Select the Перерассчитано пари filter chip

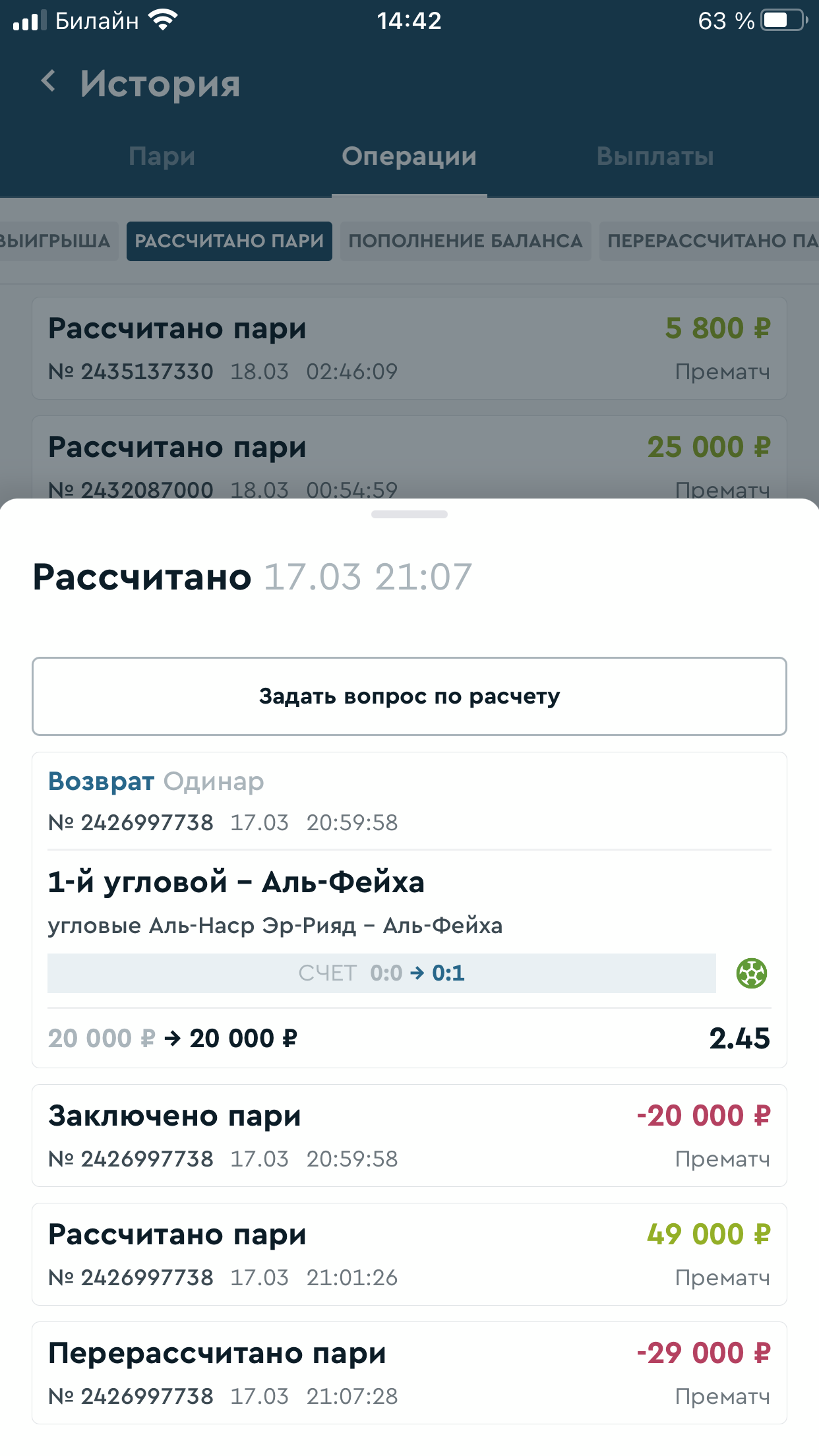710,241
